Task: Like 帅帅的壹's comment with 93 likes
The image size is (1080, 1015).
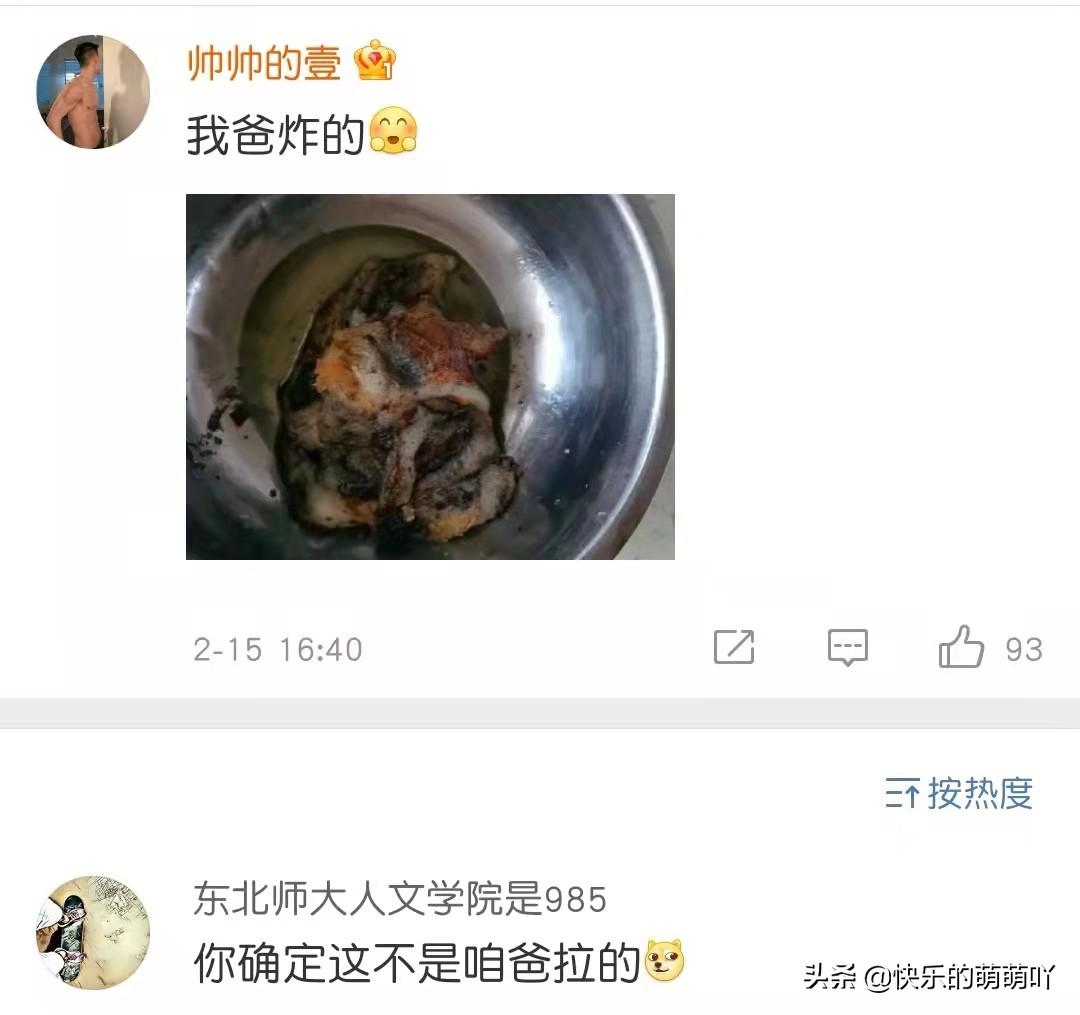Action: pyautogui.click(x=962, y=648)
